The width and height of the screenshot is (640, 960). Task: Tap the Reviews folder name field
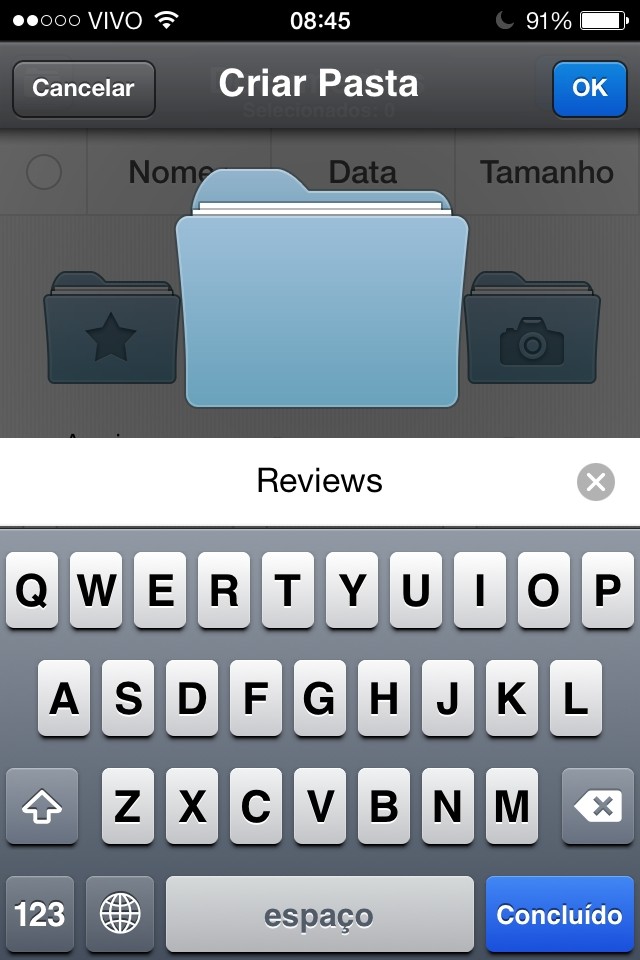tap(320, 481)
